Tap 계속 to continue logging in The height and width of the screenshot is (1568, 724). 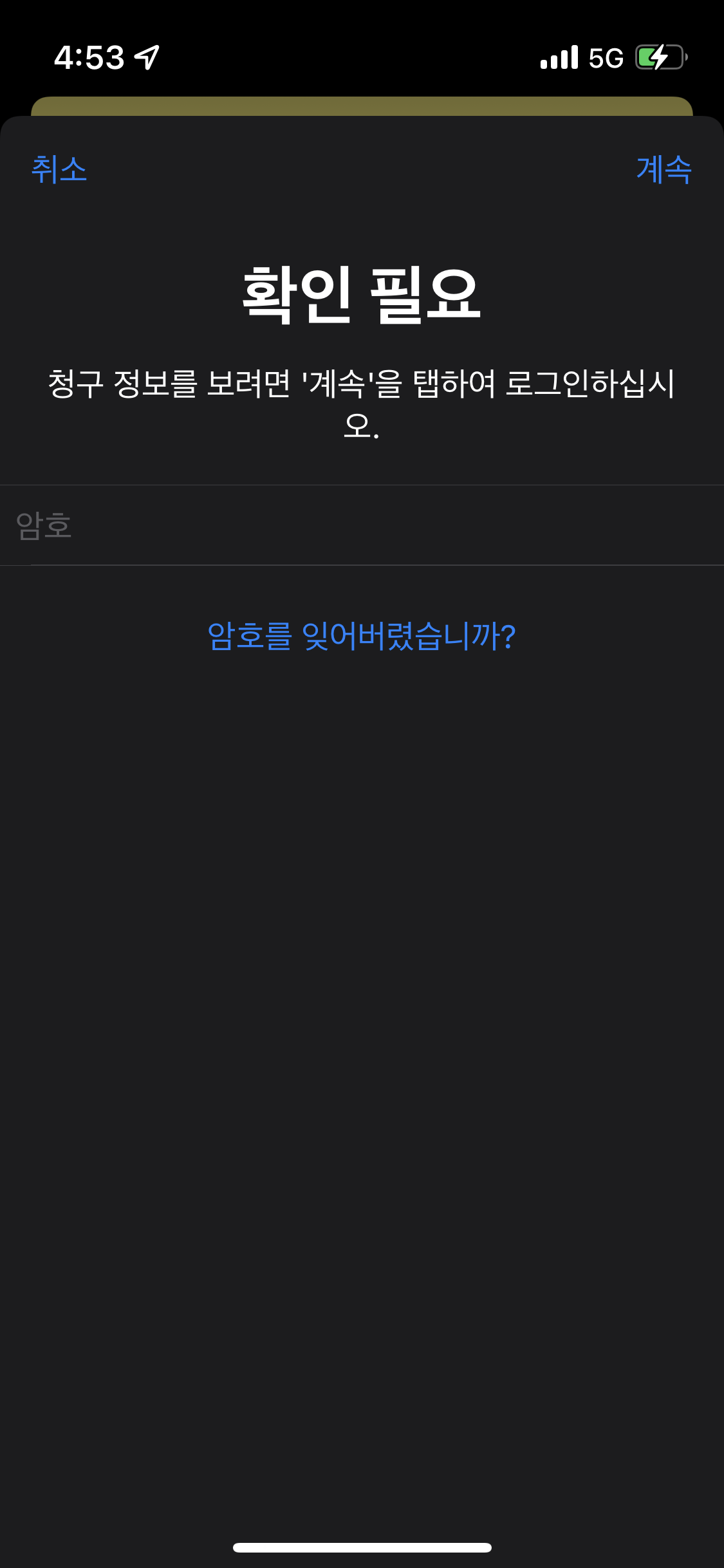tap(664, 170)
